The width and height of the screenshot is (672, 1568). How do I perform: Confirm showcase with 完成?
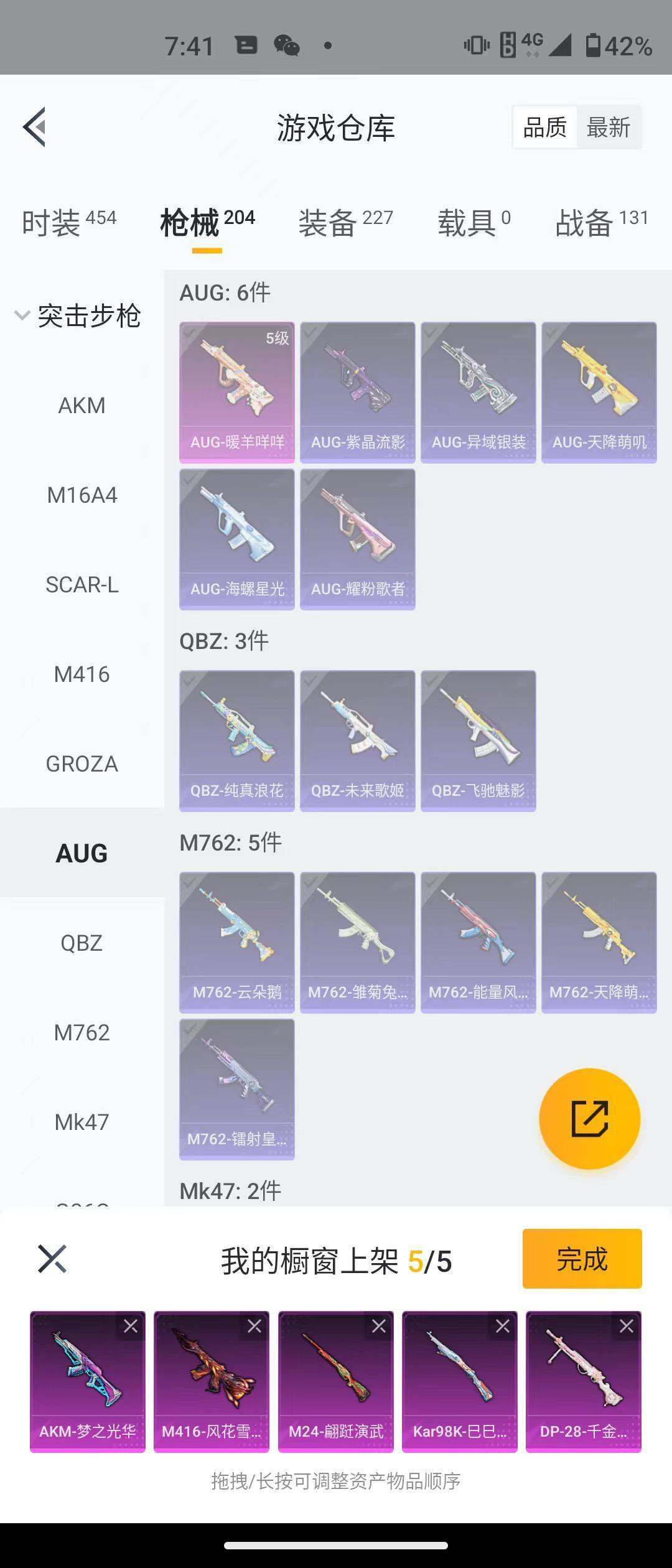click(582, 1259)
